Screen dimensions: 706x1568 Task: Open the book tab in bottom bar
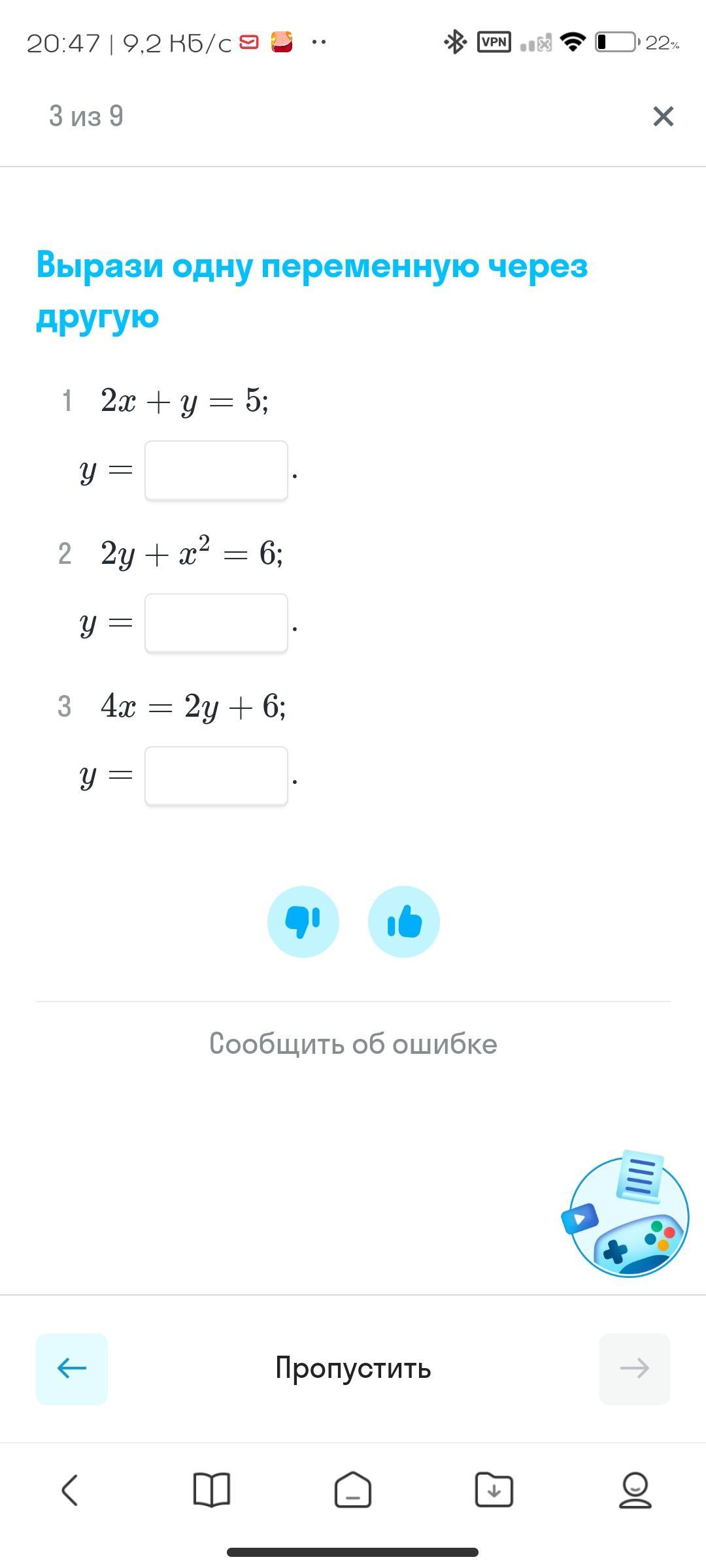pos(212,1490)
